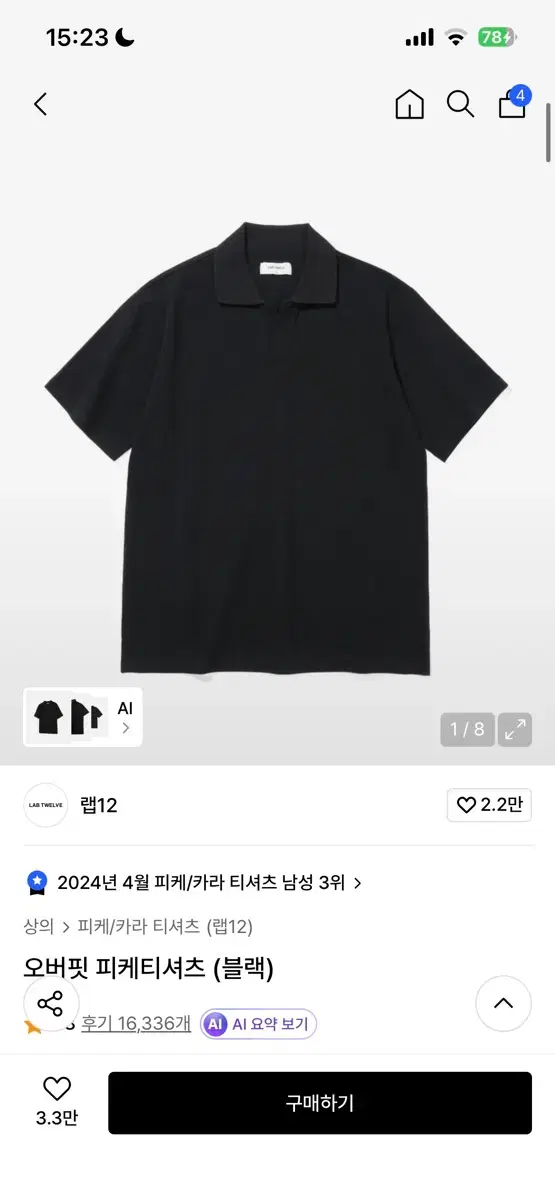Open the shopping bag with 4 items
Screen dimensions: 555x1200
click(x=514, y=102)
